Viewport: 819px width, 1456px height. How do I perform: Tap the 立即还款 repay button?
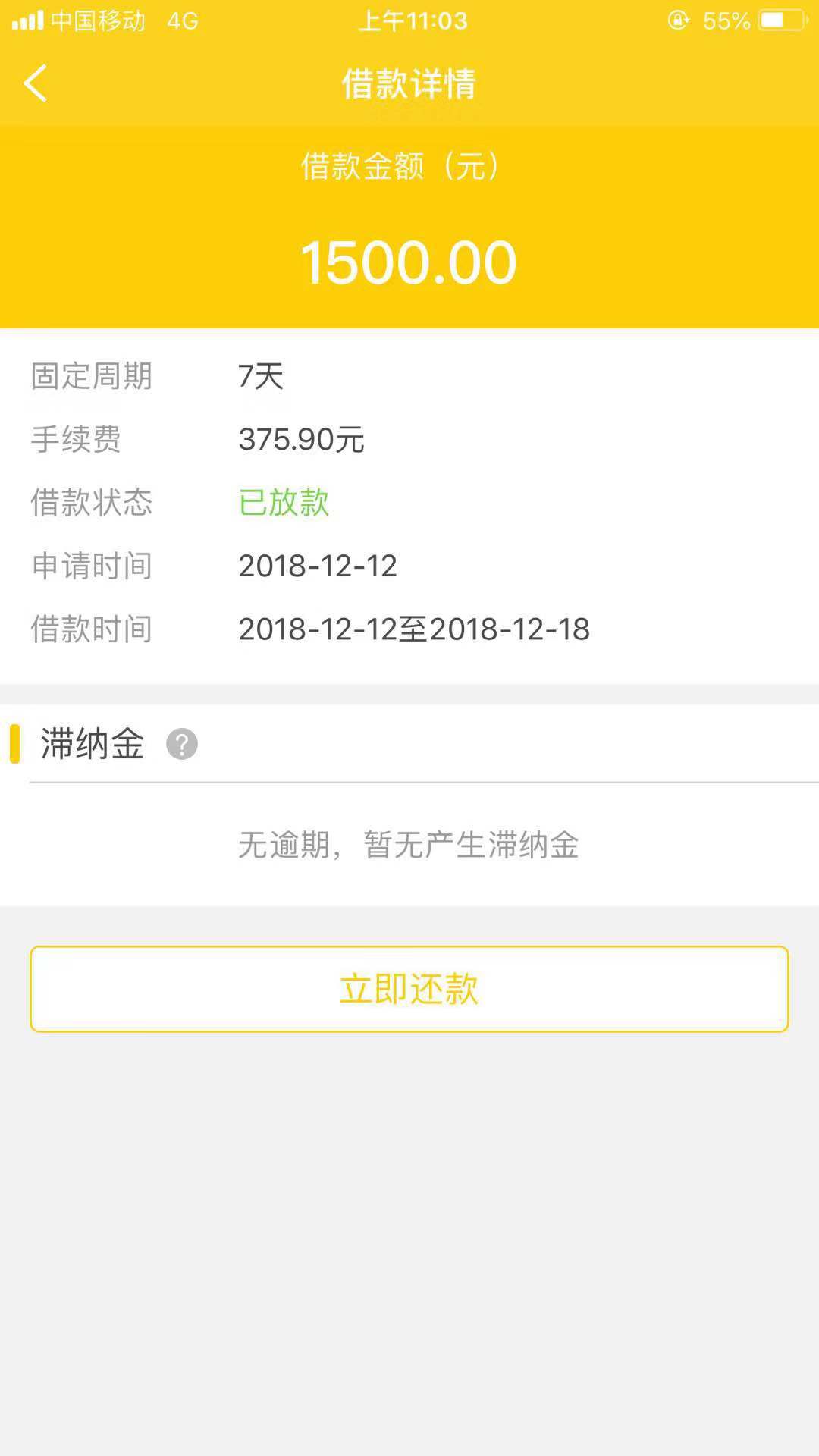click(x=409, y=989)
